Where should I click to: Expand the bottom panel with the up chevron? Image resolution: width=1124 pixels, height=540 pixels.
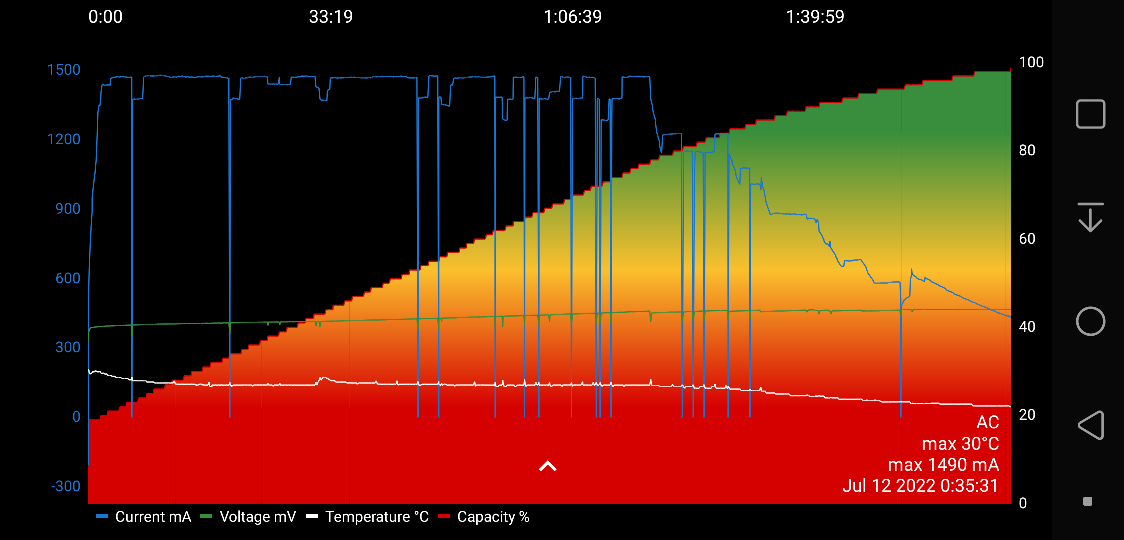coord(547,466)
